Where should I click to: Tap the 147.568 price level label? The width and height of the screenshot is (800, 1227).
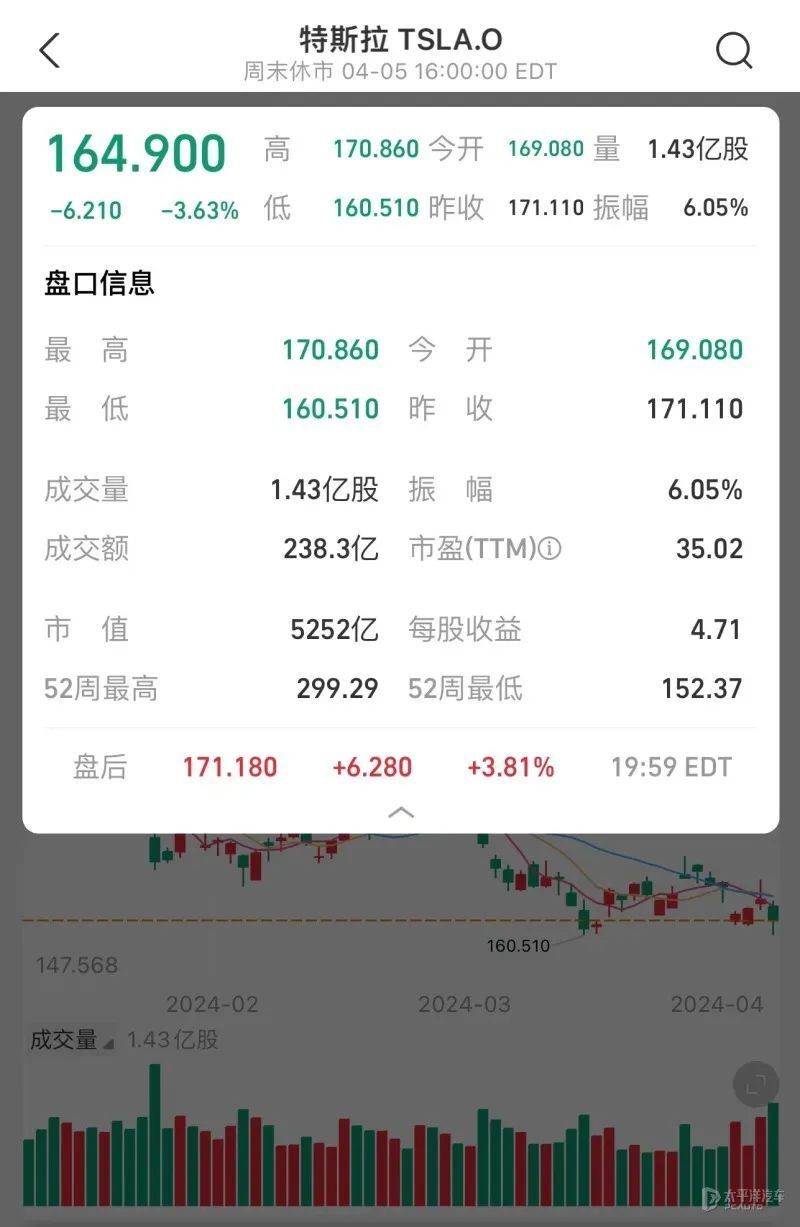click(80, 965)
